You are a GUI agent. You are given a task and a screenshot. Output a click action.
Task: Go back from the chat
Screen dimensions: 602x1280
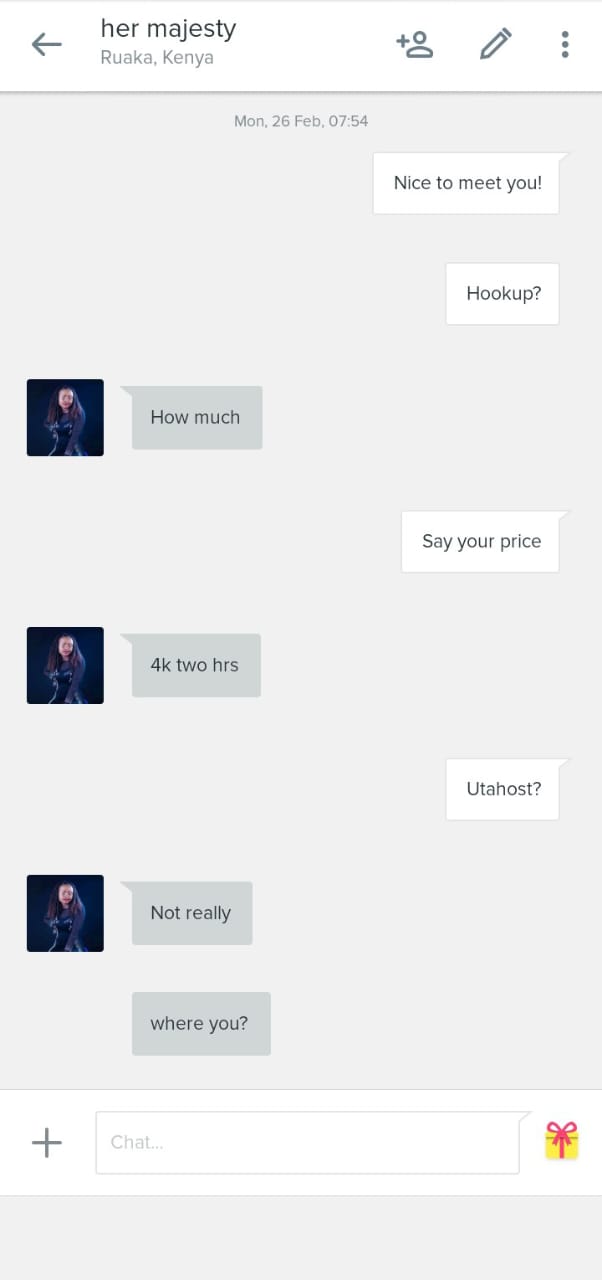46,44
